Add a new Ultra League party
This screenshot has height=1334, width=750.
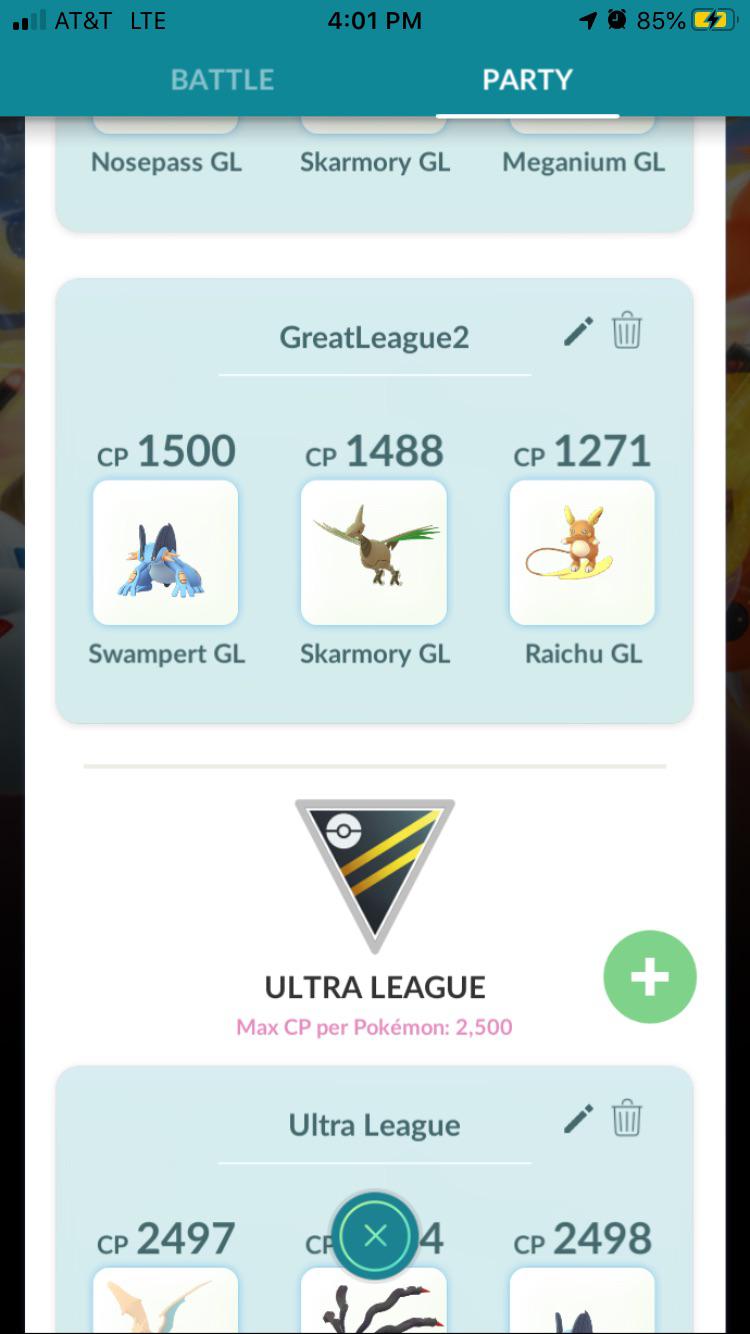[x=650, y=976]
